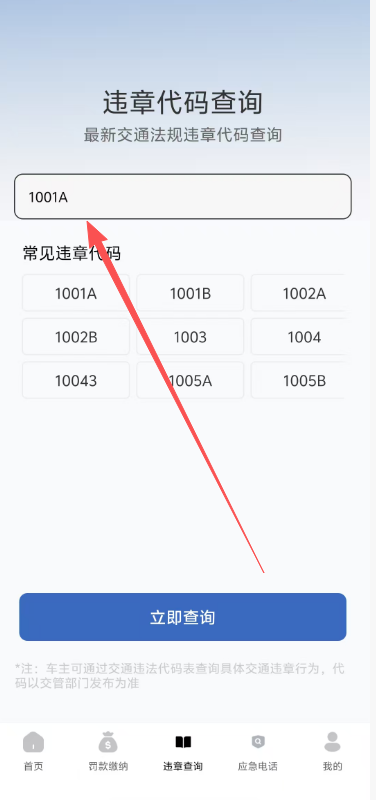Select the 10043 code chip
Viewport: 376px width, 800px height.
[76, 381]
